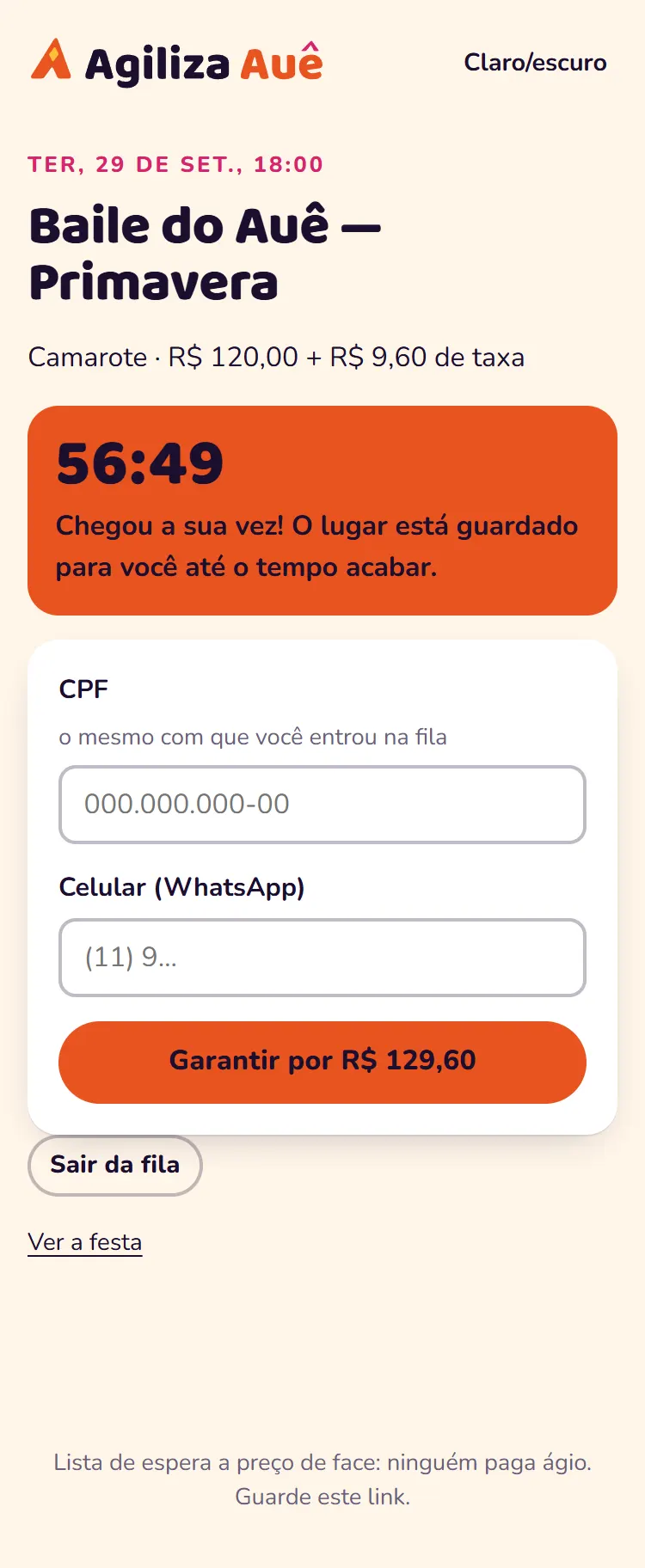Open the Ver a festa link
Viewport: 645px width, 1568px height.
pyautogui.click(x=85, y=1242)
